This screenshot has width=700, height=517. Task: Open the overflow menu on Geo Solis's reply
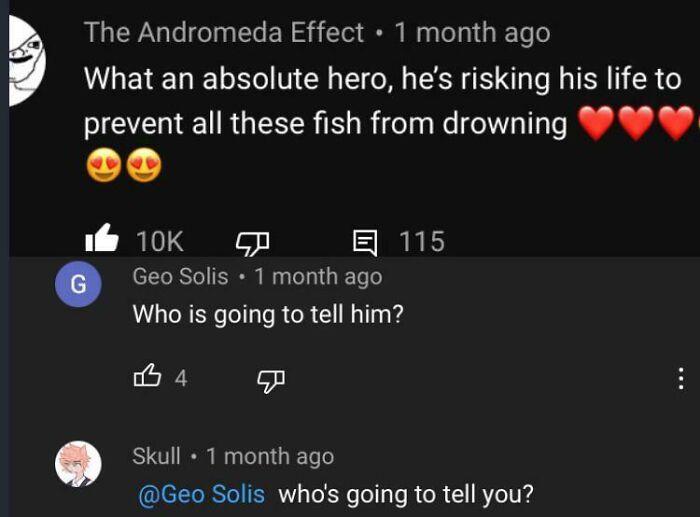680,378
